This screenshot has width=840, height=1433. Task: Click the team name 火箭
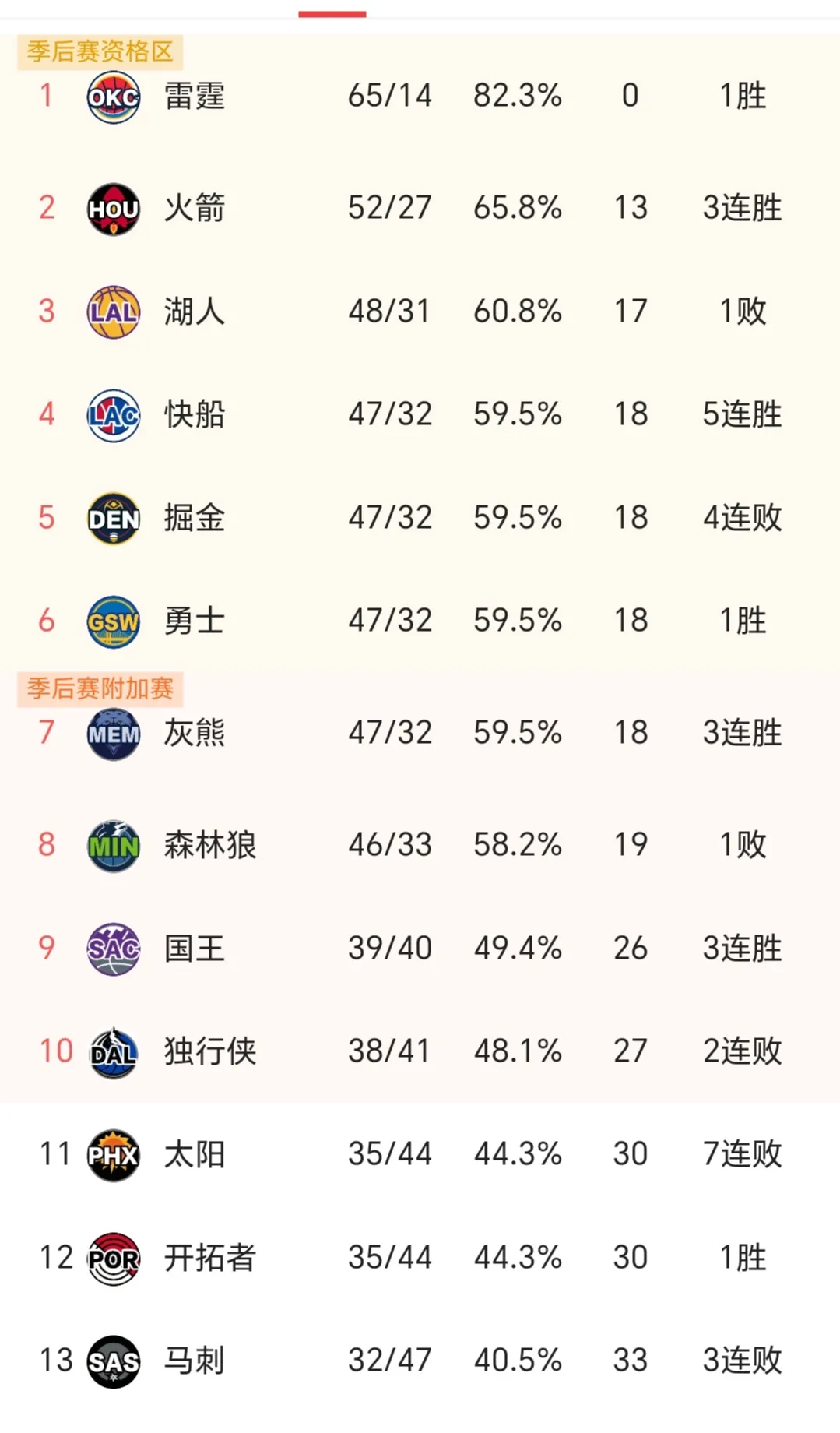point(195,207)
